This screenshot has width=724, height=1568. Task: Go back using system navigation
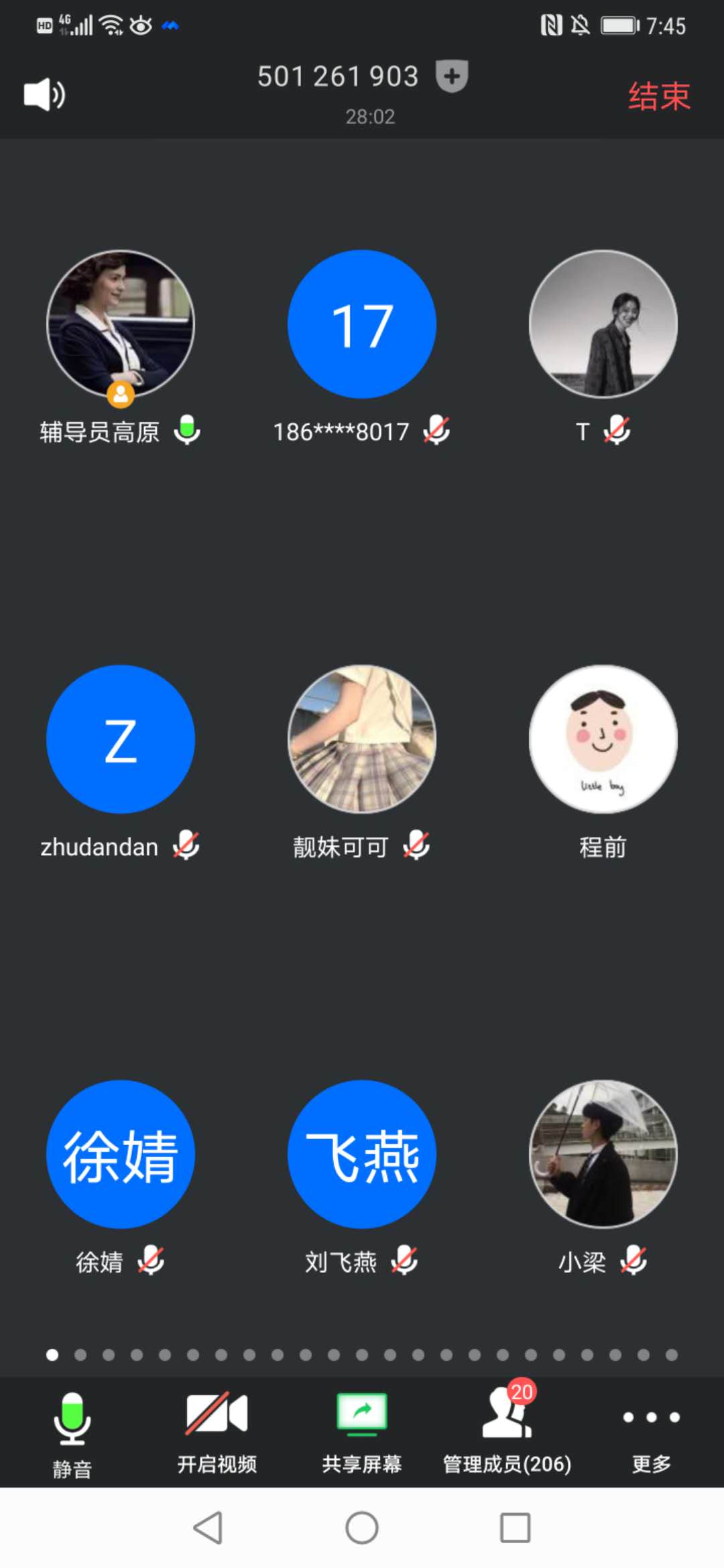click(208, 1528)
